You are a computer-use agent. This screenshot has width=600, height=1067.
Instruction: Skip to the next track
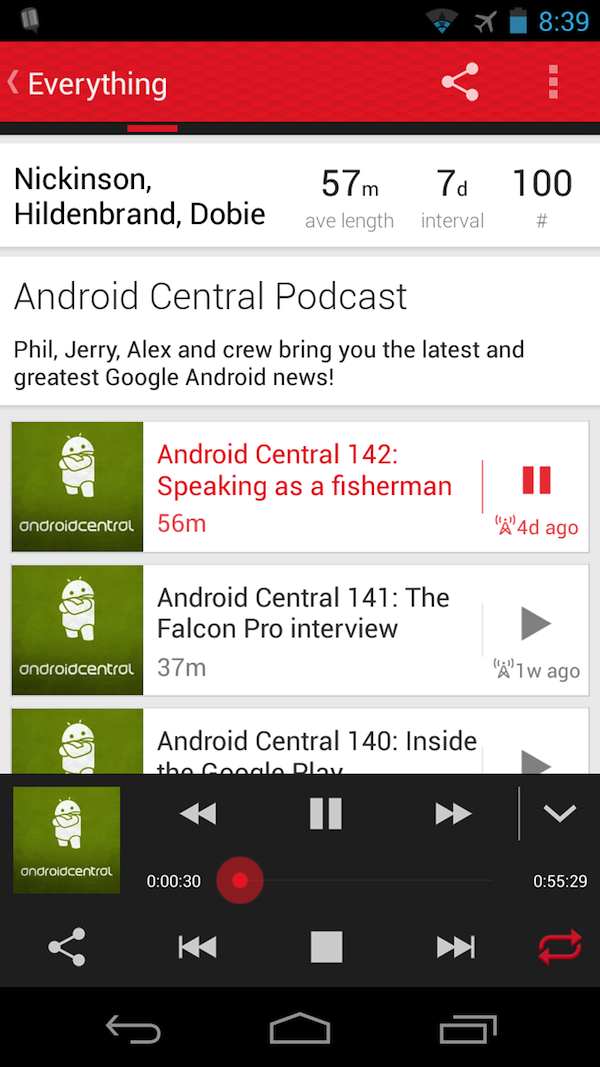455,946
